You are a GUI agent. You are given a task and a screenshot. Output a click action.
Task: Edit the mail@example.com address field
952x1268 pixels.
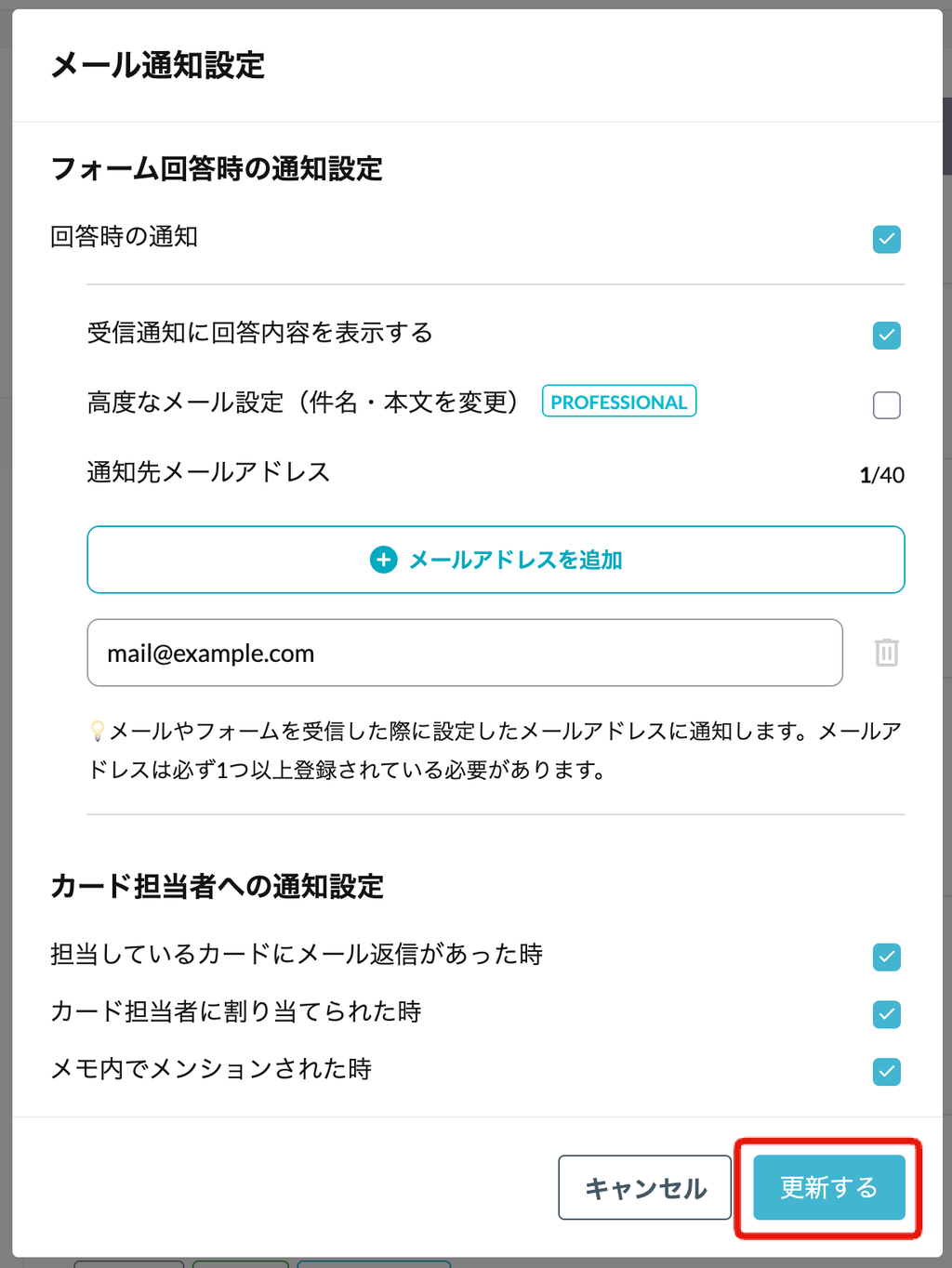pyautogui.click(x=465, y=654)
